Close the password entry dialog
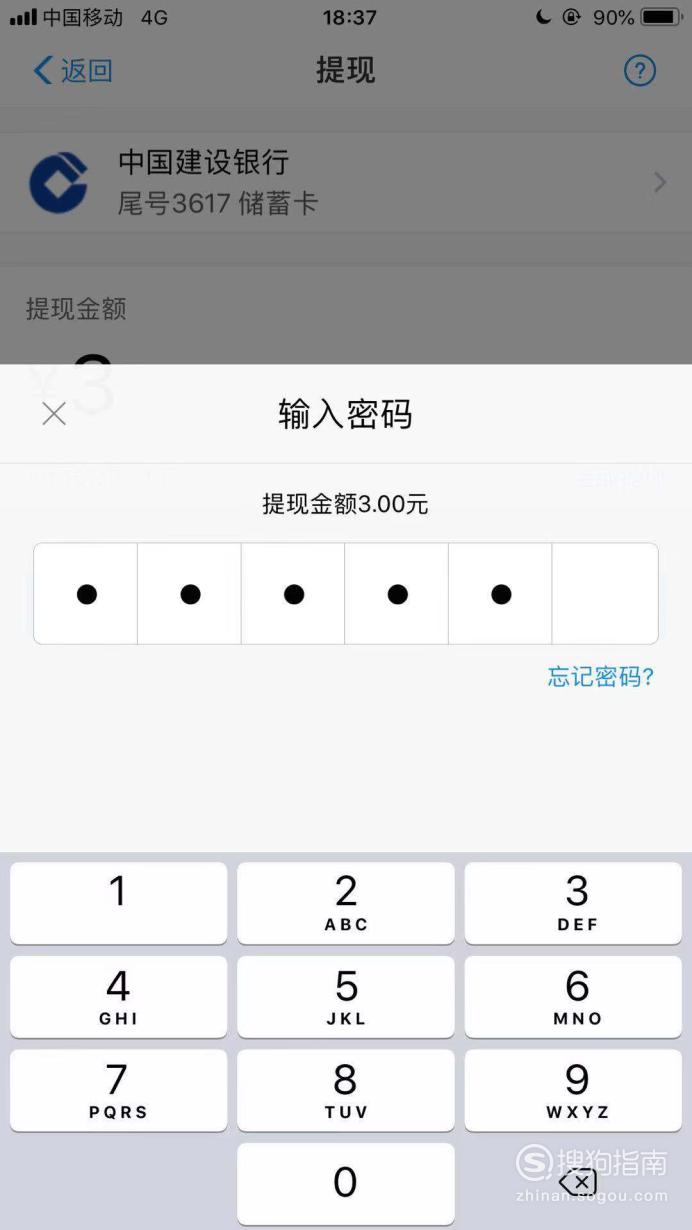 pyautogui.click(x=54, y=414)
